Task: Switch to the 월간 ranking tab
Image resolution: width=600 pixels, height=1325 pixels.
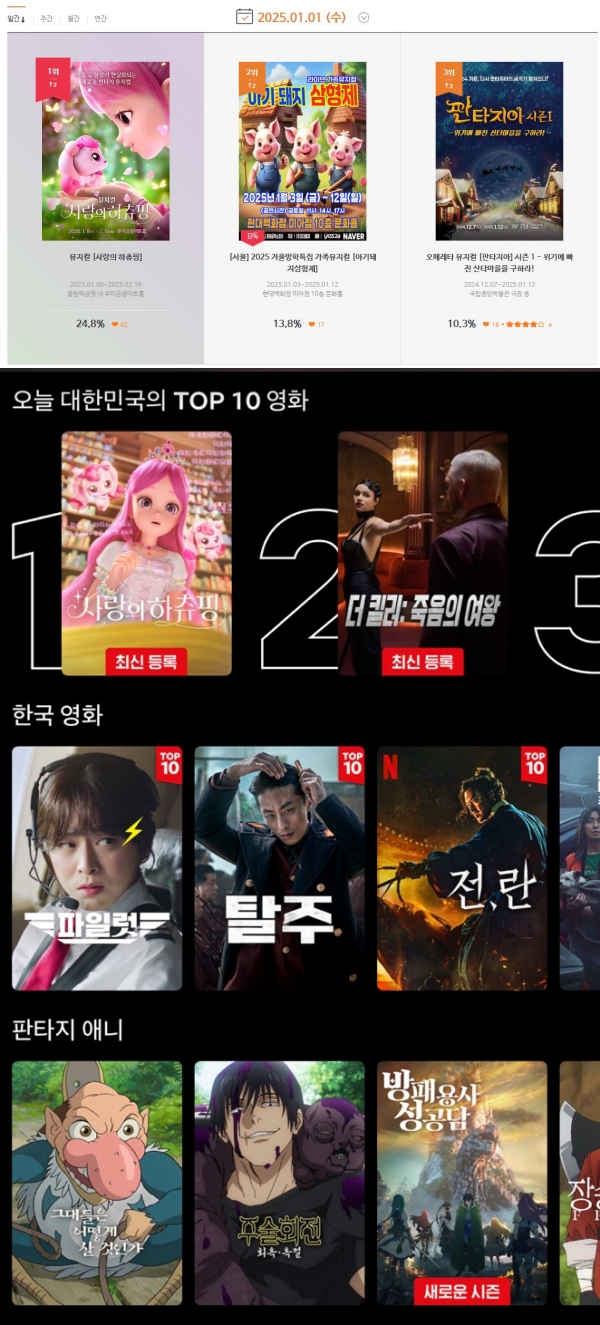Action: pyautogui.click(x=73, y=18)
